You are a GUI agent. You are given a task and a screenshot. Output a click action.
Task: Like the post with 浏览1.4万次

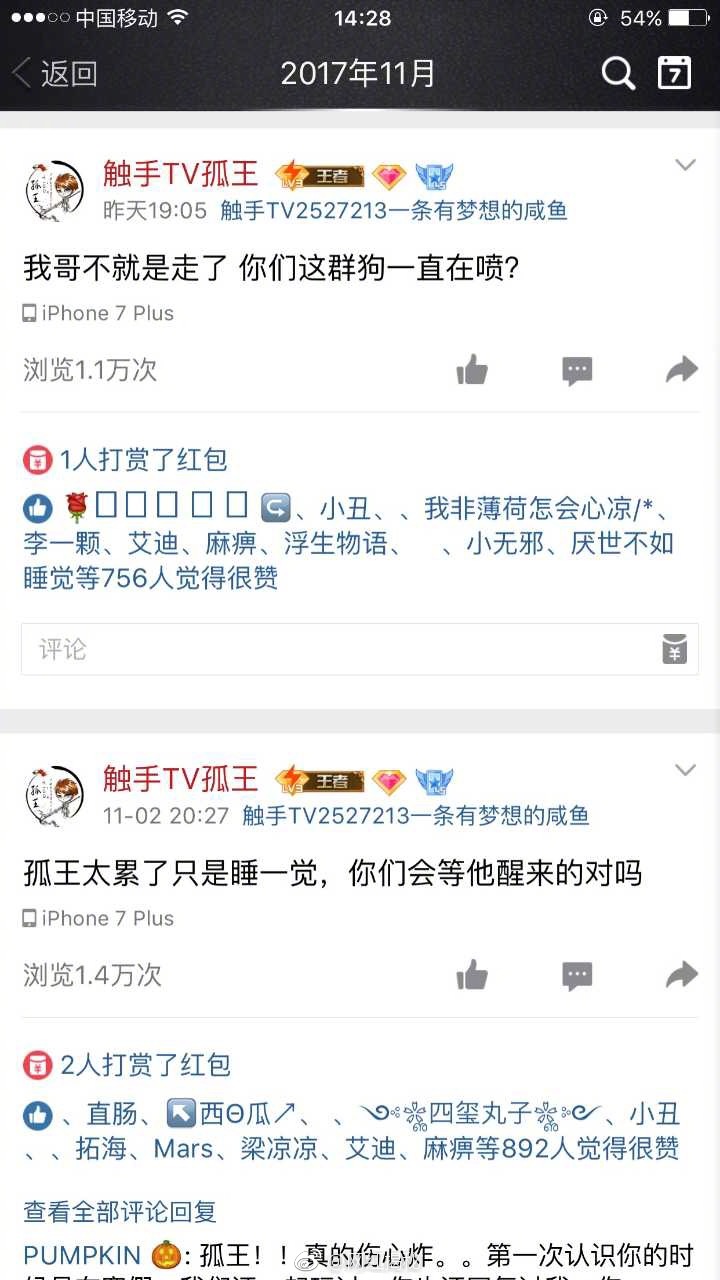pos(472,975)
